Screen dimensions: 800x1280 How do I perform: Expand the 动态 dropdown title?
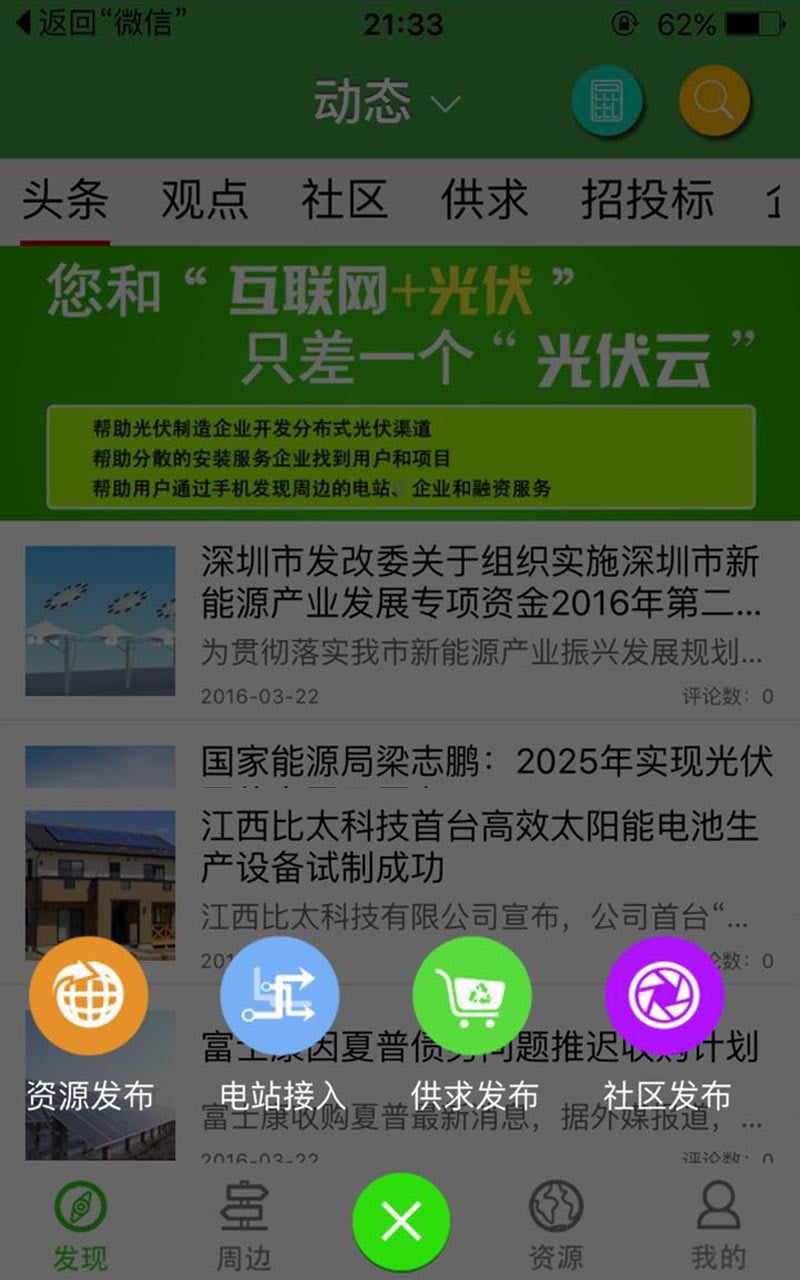pos(387,102)
